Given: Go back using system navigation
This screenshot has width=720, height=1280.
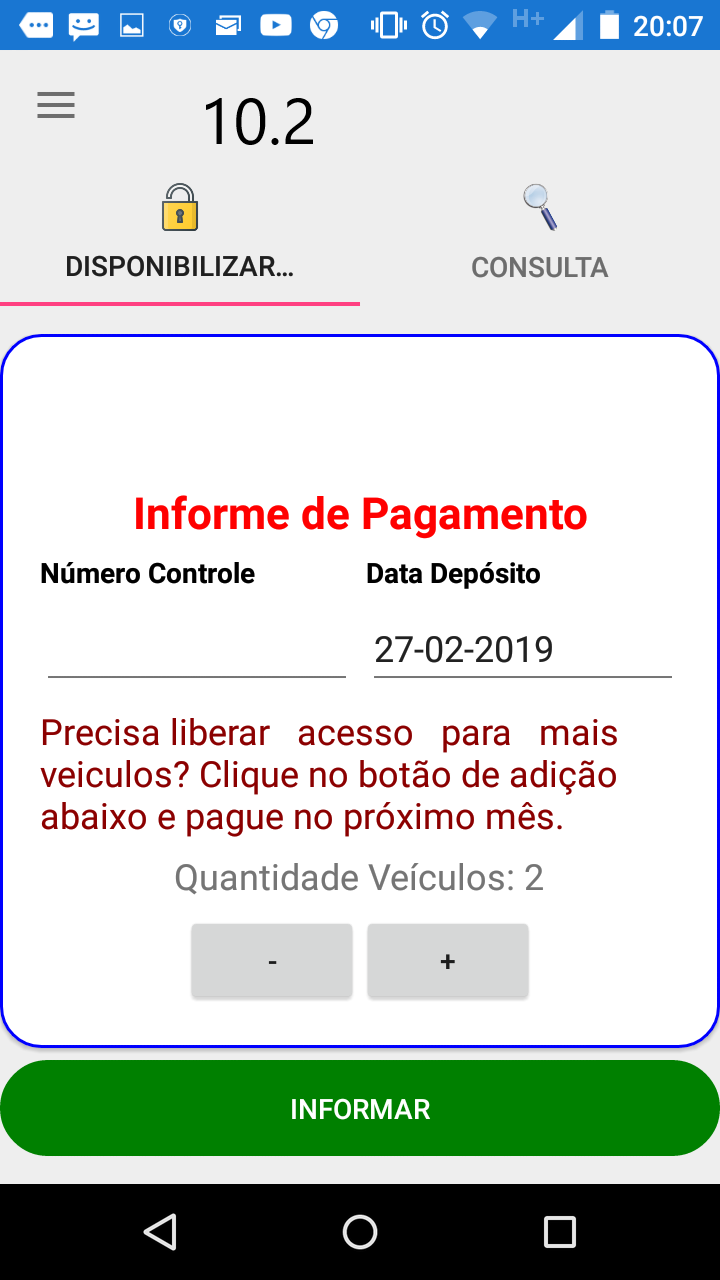Looking at the screenshot, I should [x=160, y=1231].
